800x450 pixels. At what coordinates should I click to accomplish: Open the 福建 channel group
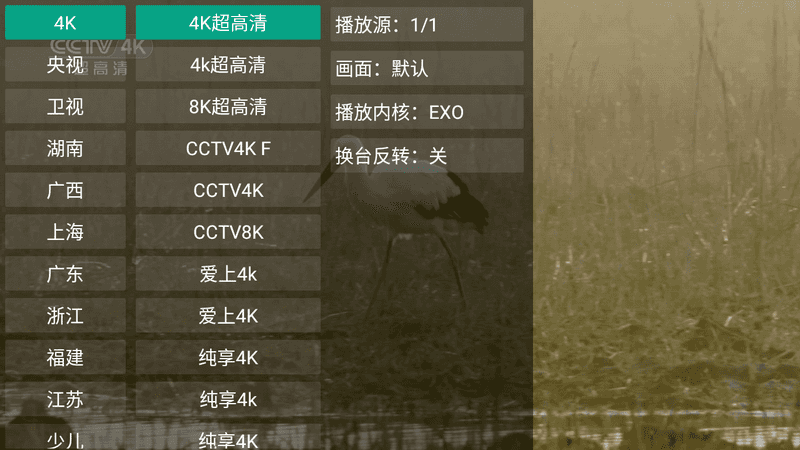[65, 358]
